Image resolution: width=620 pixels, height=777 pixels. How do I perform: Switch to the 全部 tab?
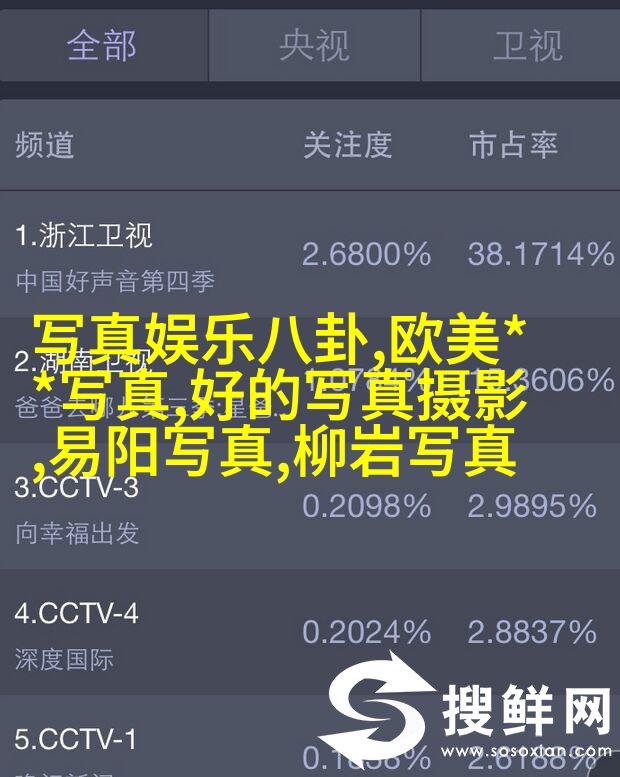click(x=102, y=45)
